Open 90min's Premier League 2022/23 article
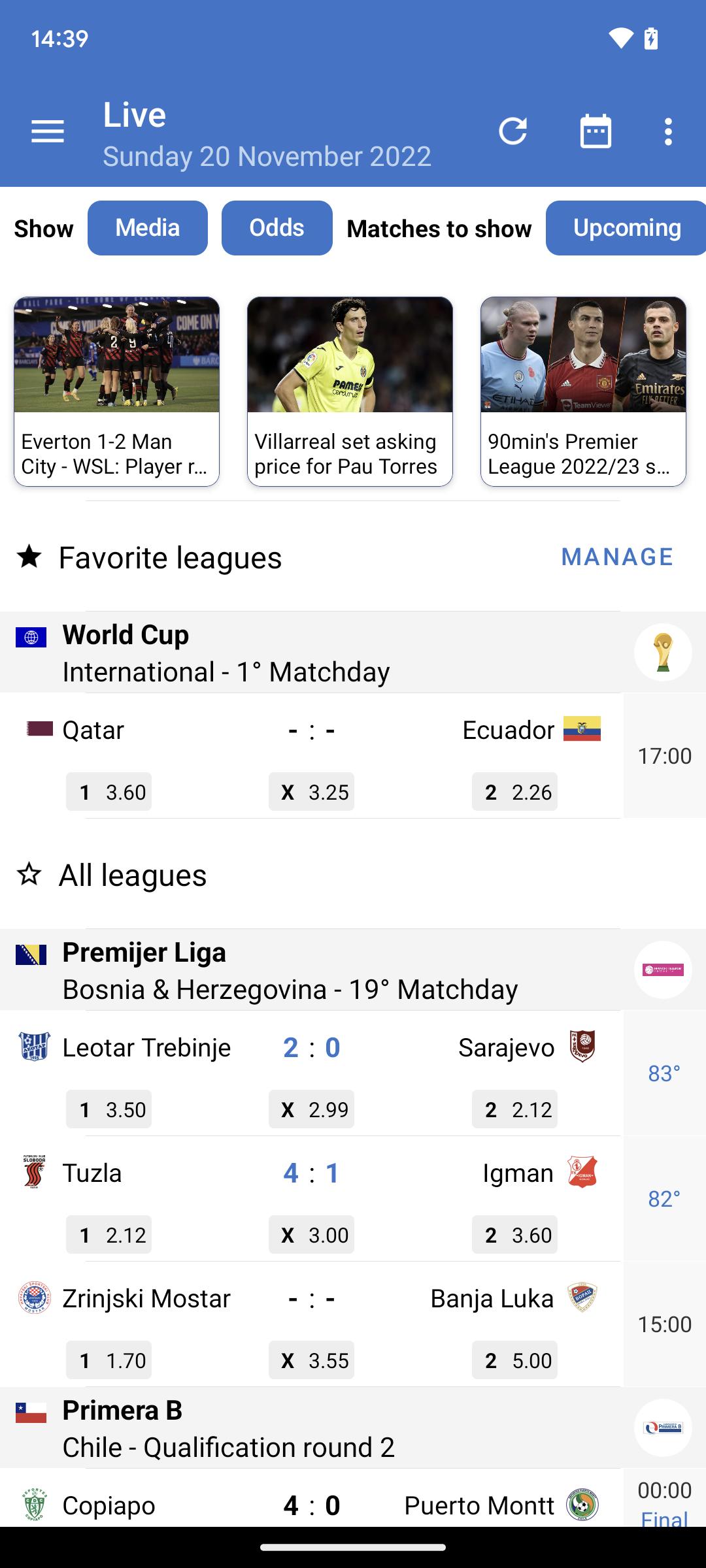The image size is (706, 1568). (x=583, y=391)
